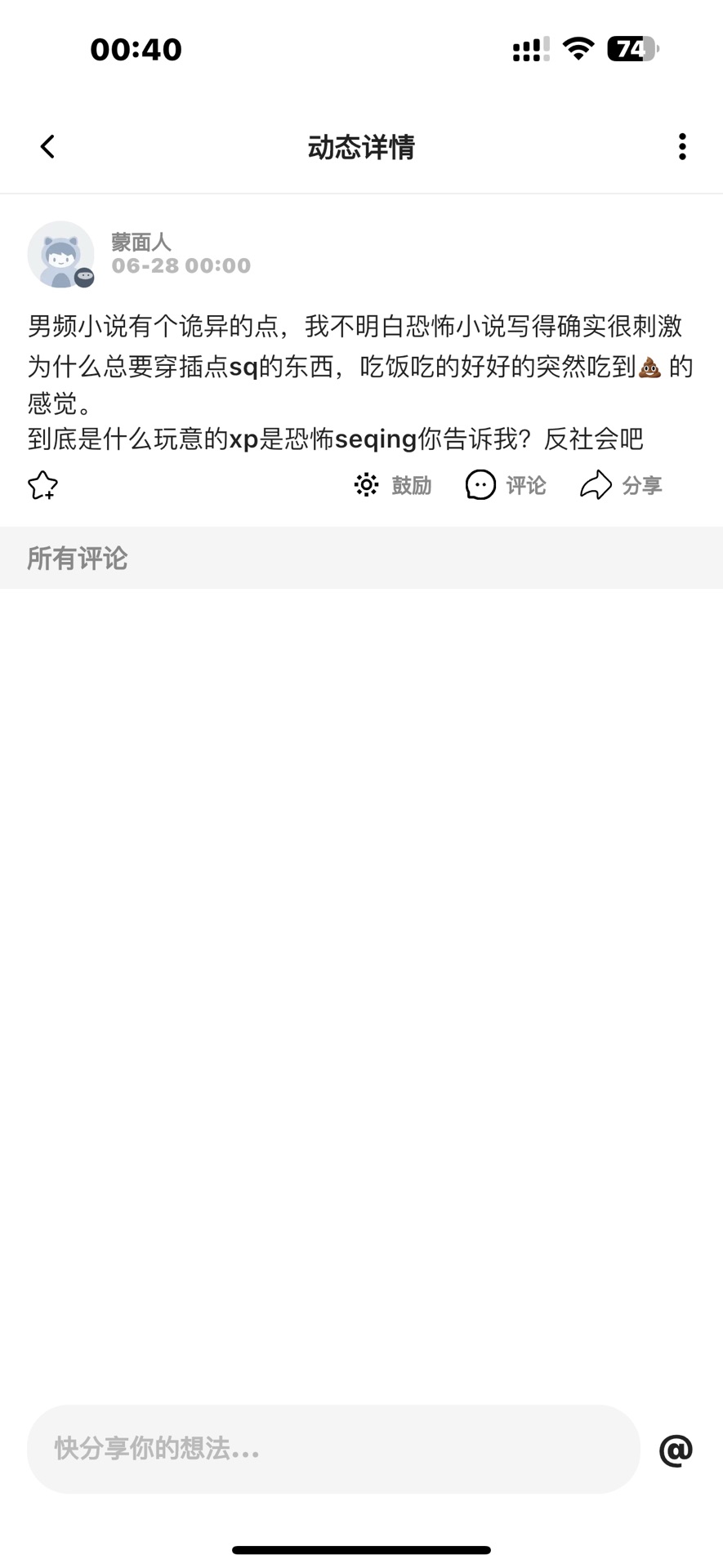The width and height of the screenshot is (723, 1568).
Task: Focus the 快分享你的想法 comment field
Action: coord(333,1449)
